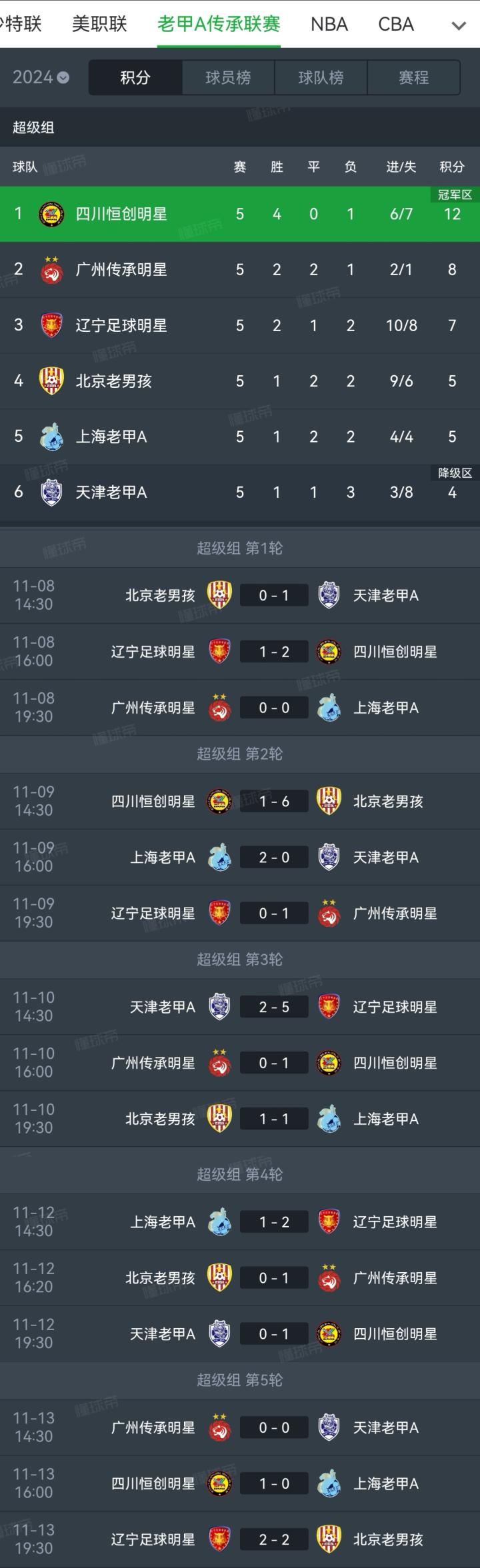Open the 2024 season dropdown
480x1568 pixels.
[41, 77]
